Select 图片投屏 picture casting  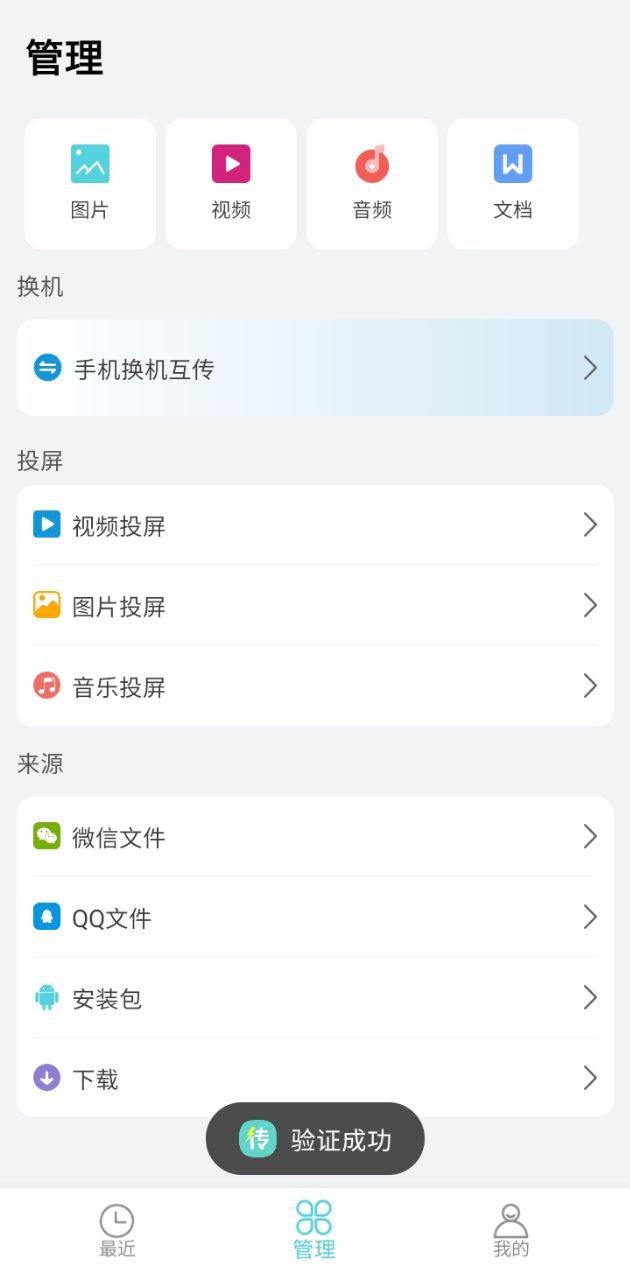tap(315, 606)
